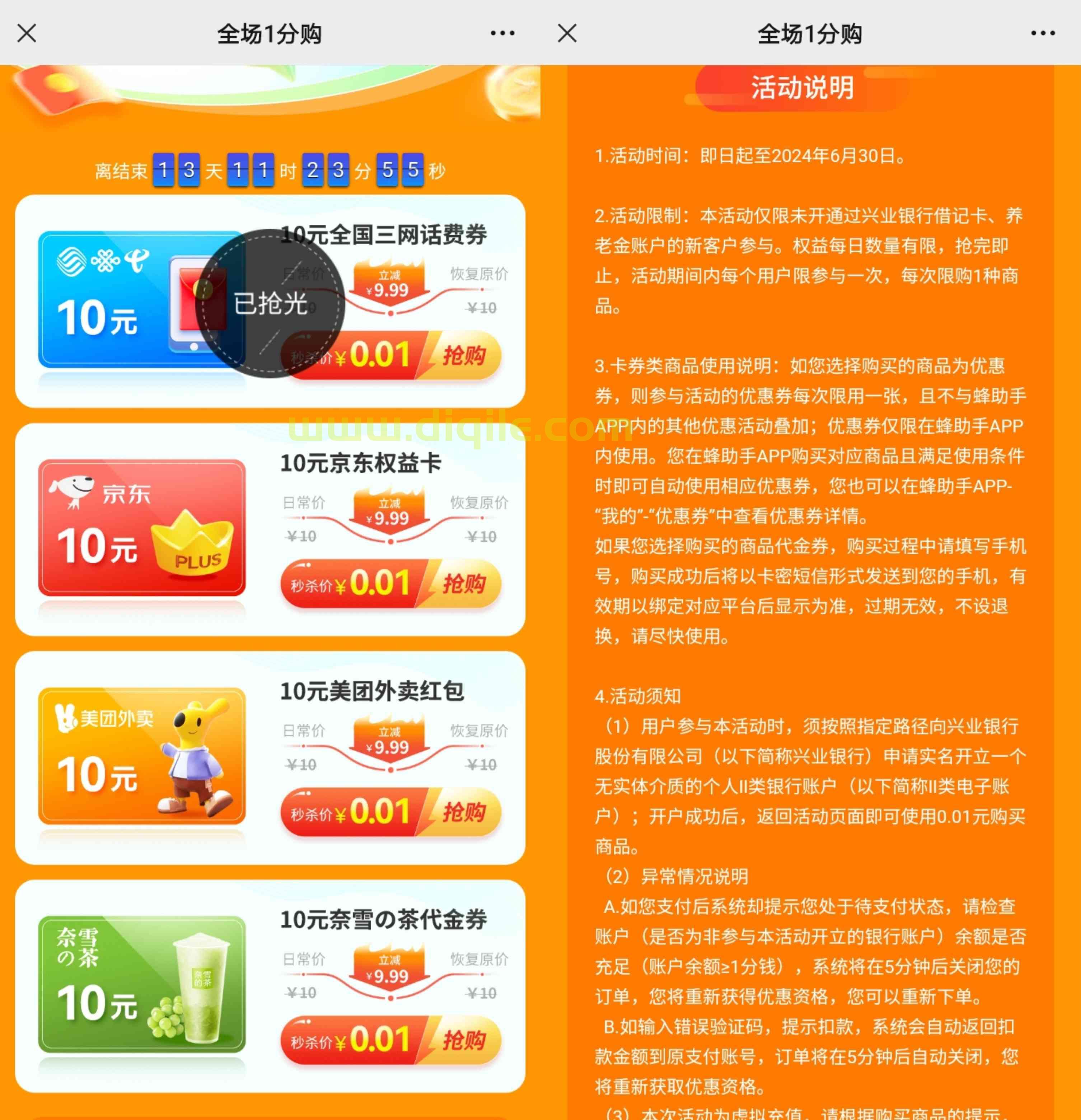Open the overflow menu above 活动说明
The image size is (1081, 1120).
1042,33
